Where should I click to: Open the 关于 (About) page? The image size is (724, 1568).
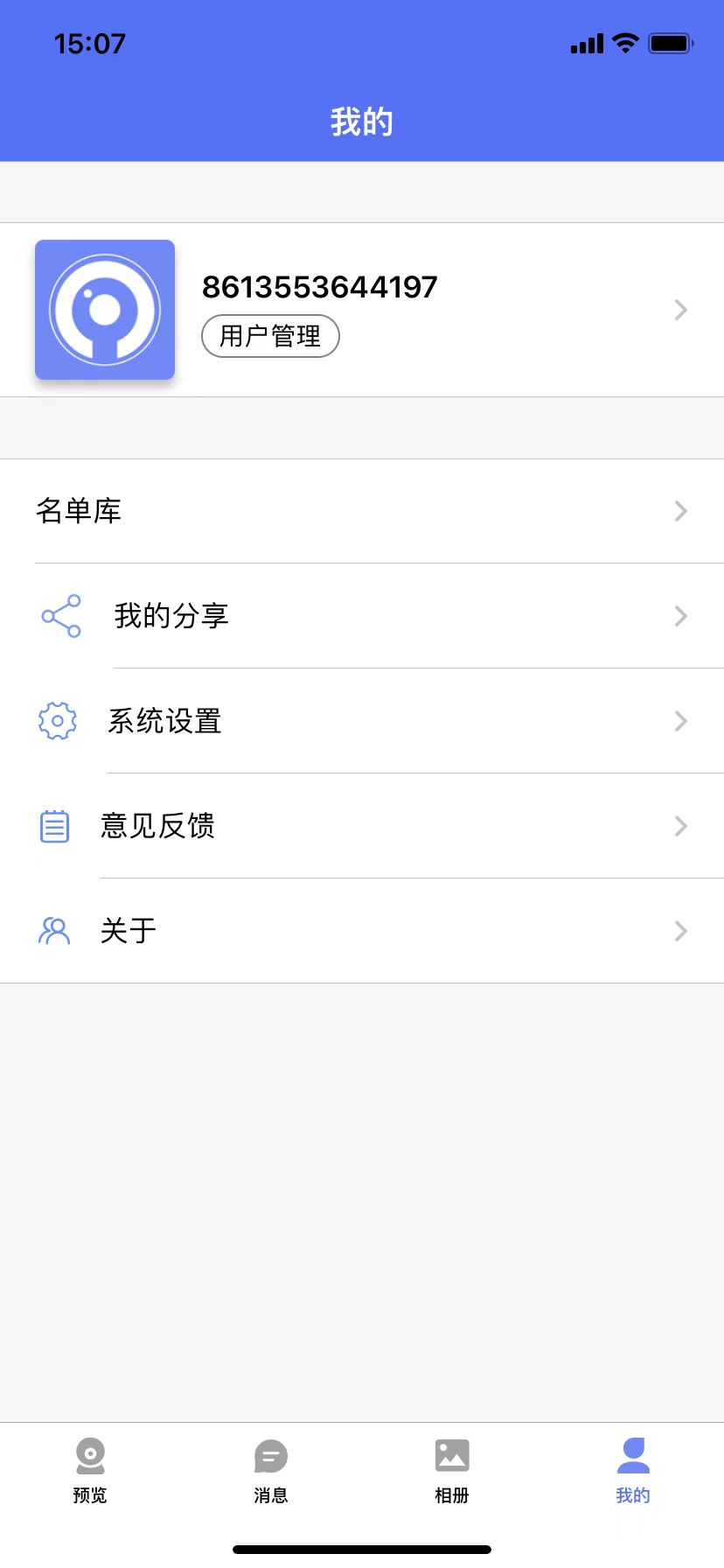(x=362, y=931)
